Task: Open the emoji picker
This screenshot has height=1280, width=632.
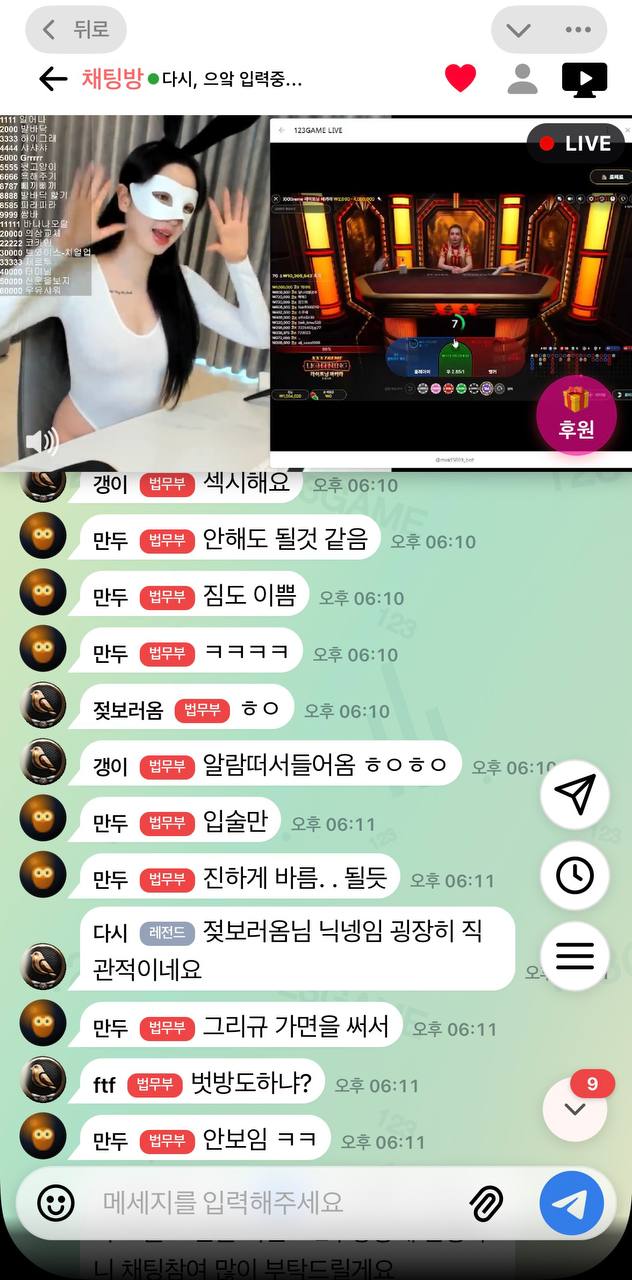Action: (x=56, y=1202)
